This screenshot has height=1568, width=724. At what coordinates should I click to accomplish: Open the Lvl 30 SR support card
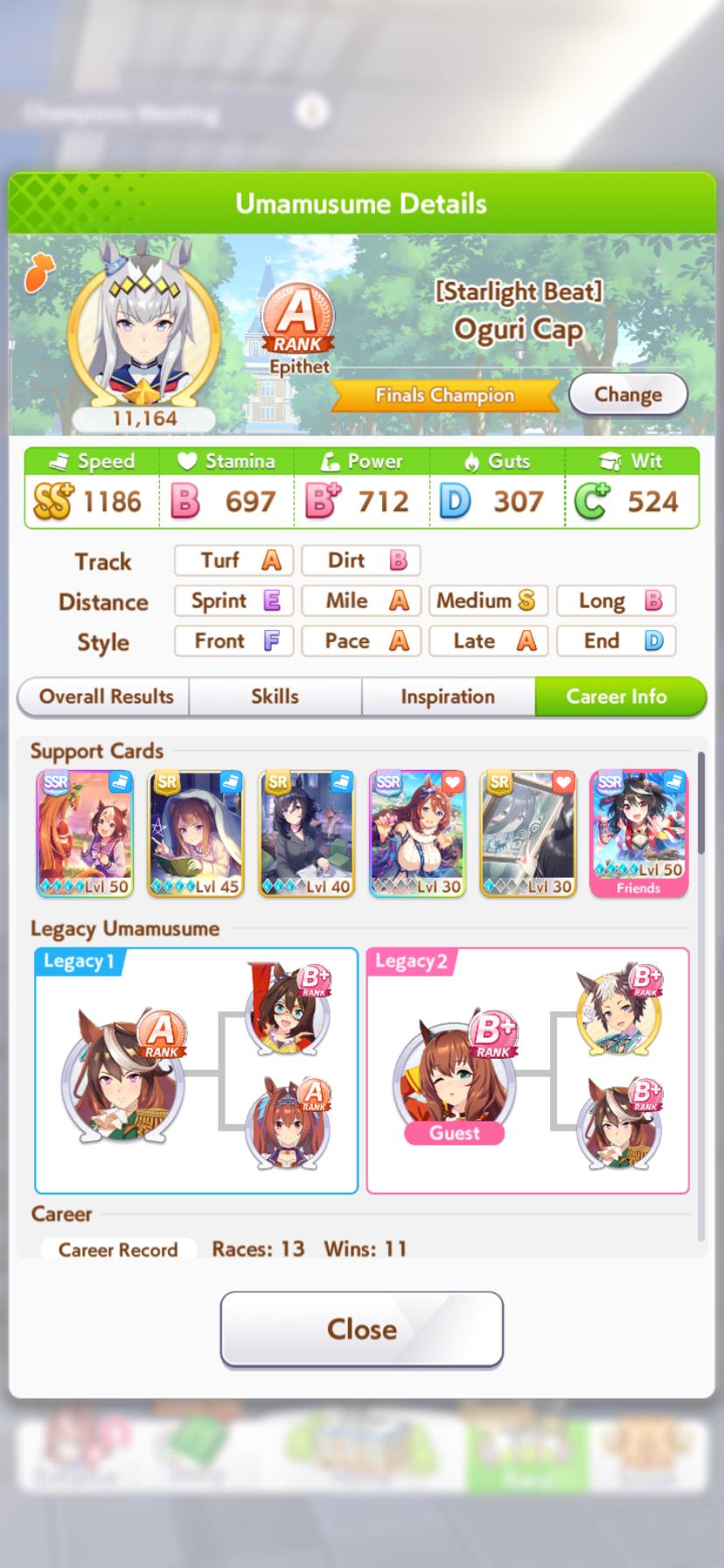pos(527,833)
